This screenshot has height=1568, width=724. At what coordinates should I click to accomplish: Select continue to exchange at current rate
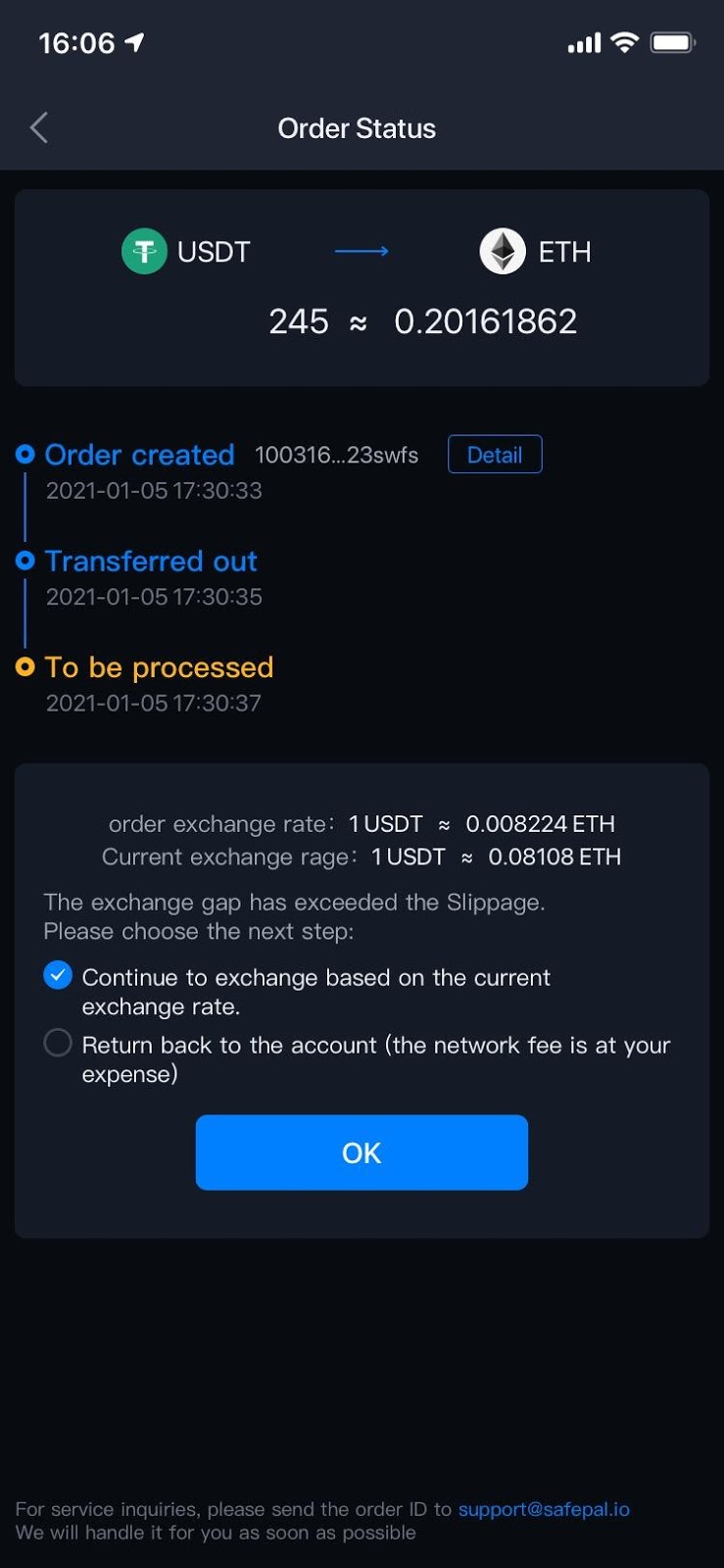click(58, 976)
